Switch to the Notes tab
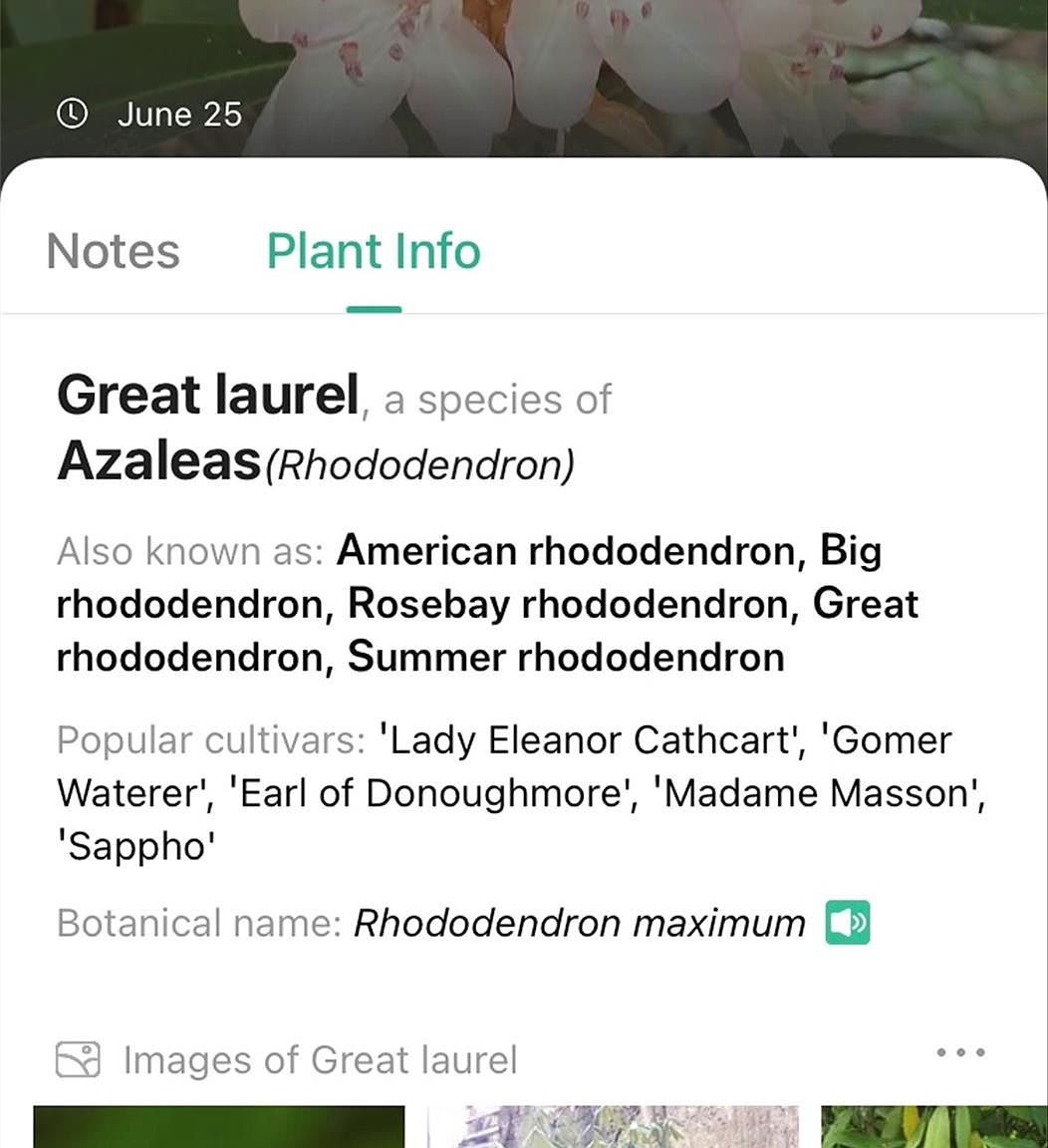1048x1148 pixels. click(113, 251)
